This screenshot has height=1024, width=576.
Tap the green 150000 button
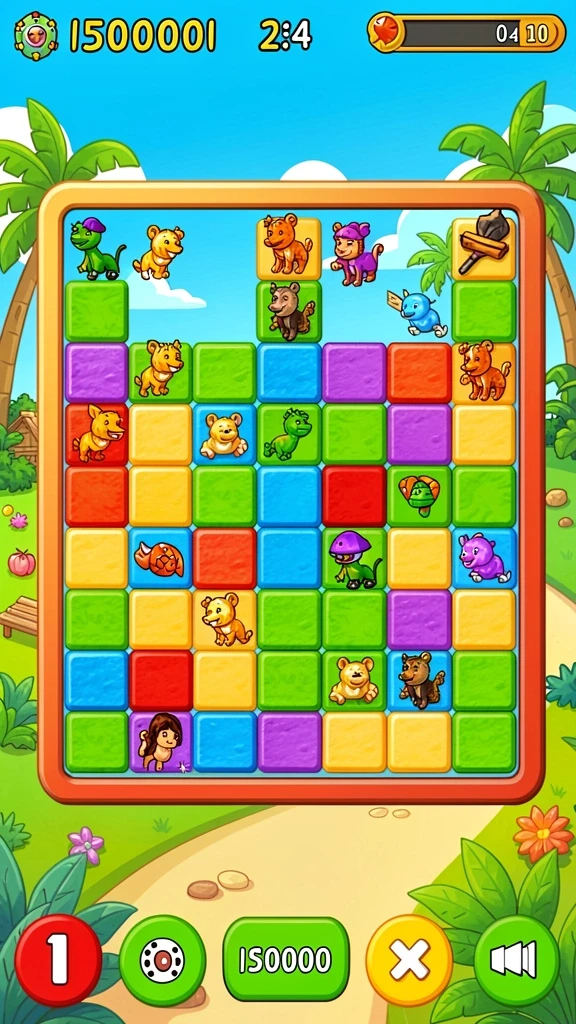pyautogui.click(x=286, y=959)
